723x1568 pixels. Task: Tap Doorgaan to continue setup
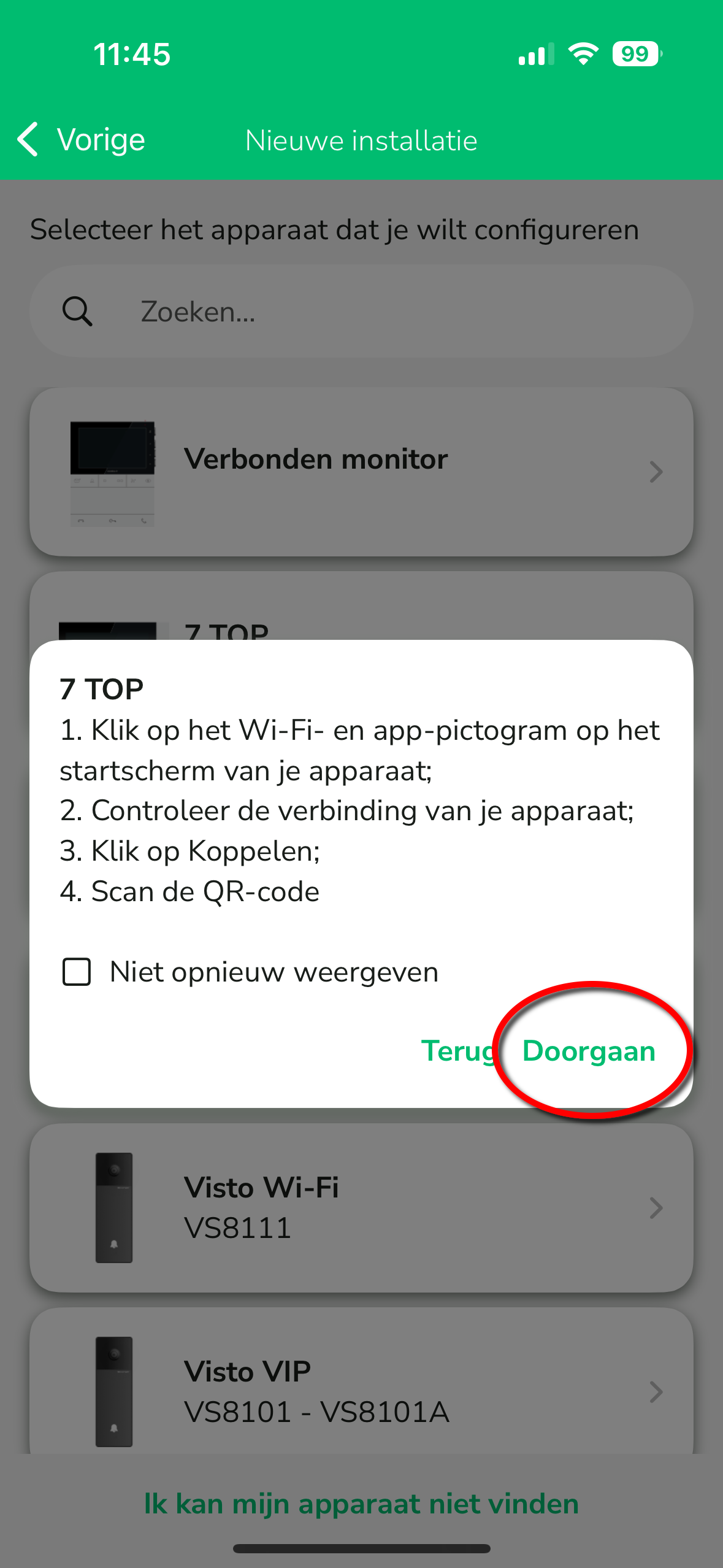point(589,1051)
